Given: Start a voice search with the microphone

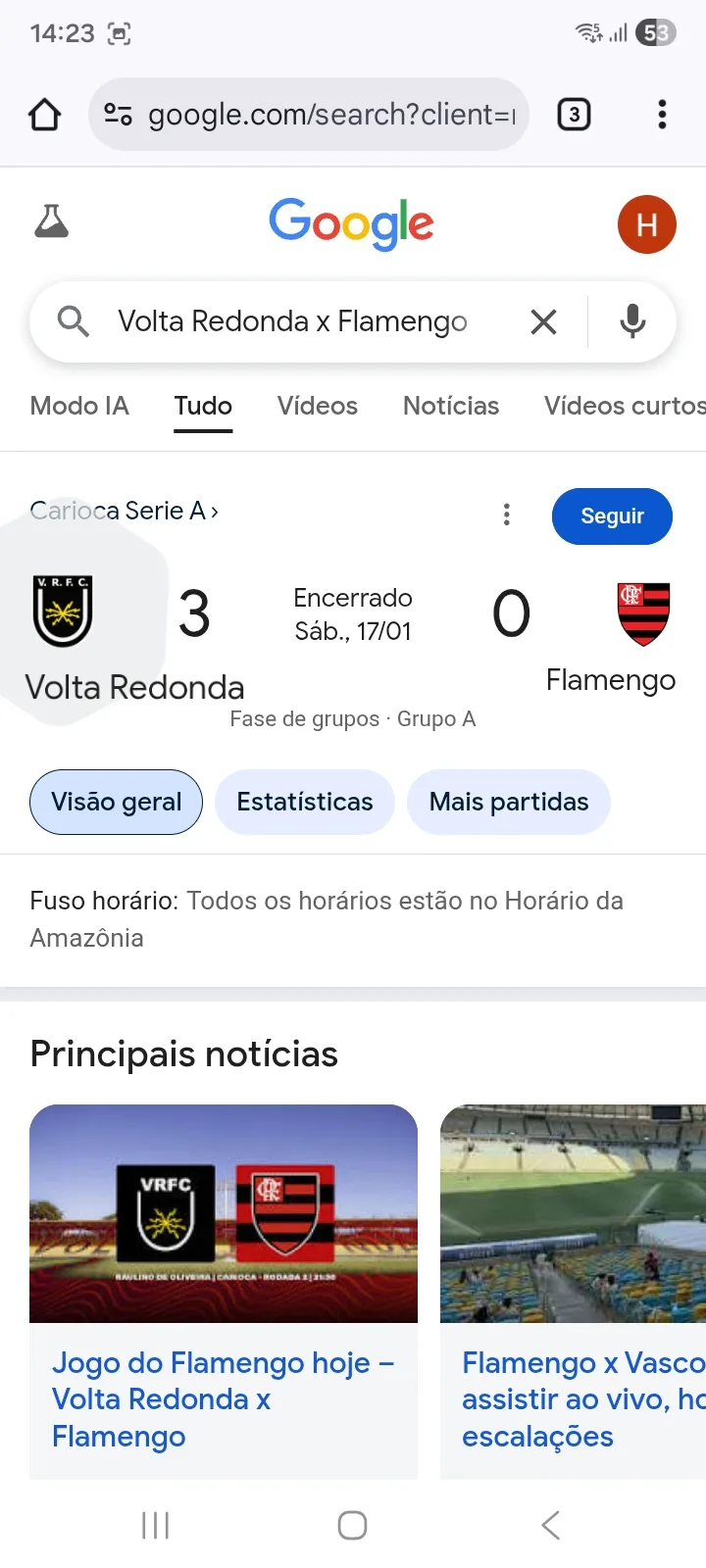Looking at the screenshot, I should (x=632, y=321).
